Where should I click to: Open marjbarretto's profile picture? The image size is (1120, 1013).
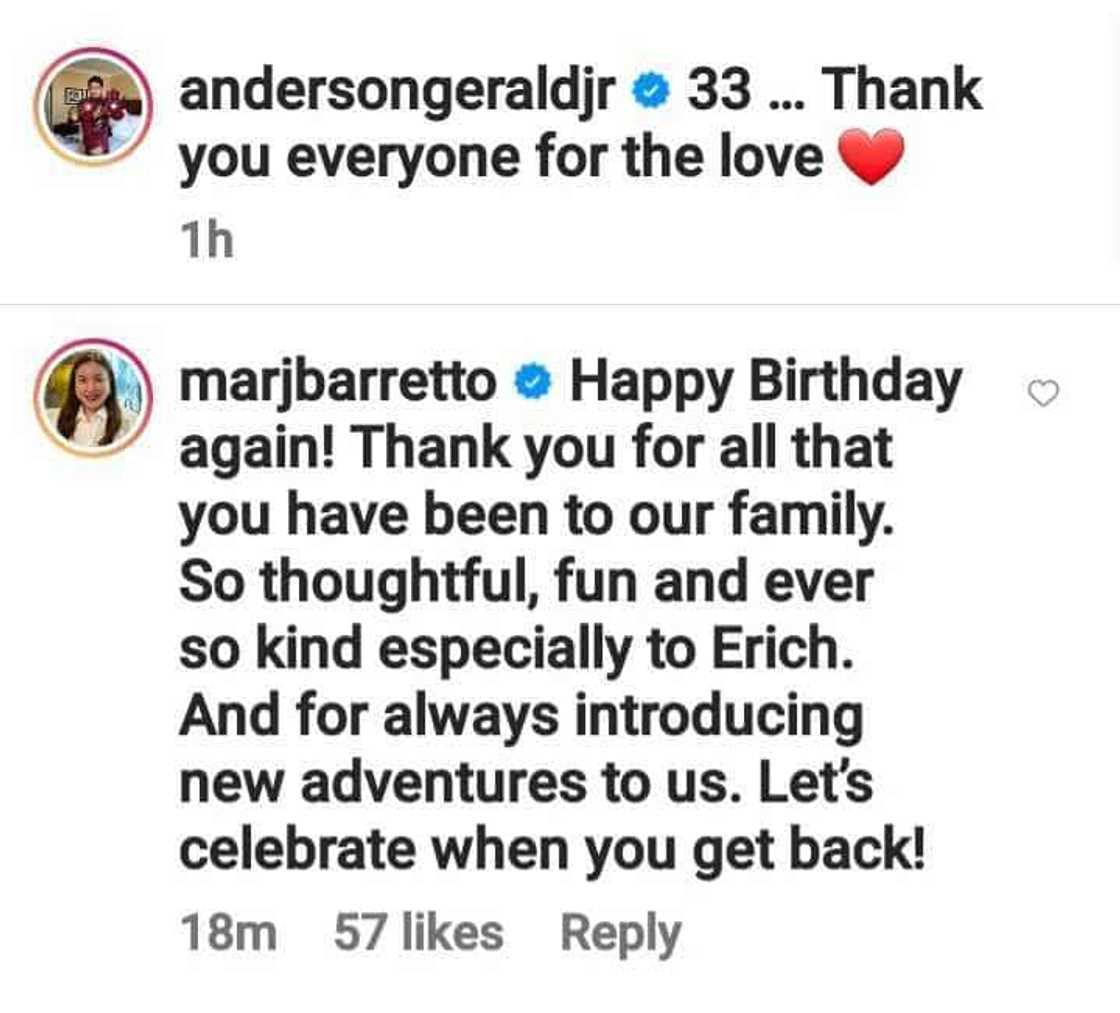coord(92,398)
